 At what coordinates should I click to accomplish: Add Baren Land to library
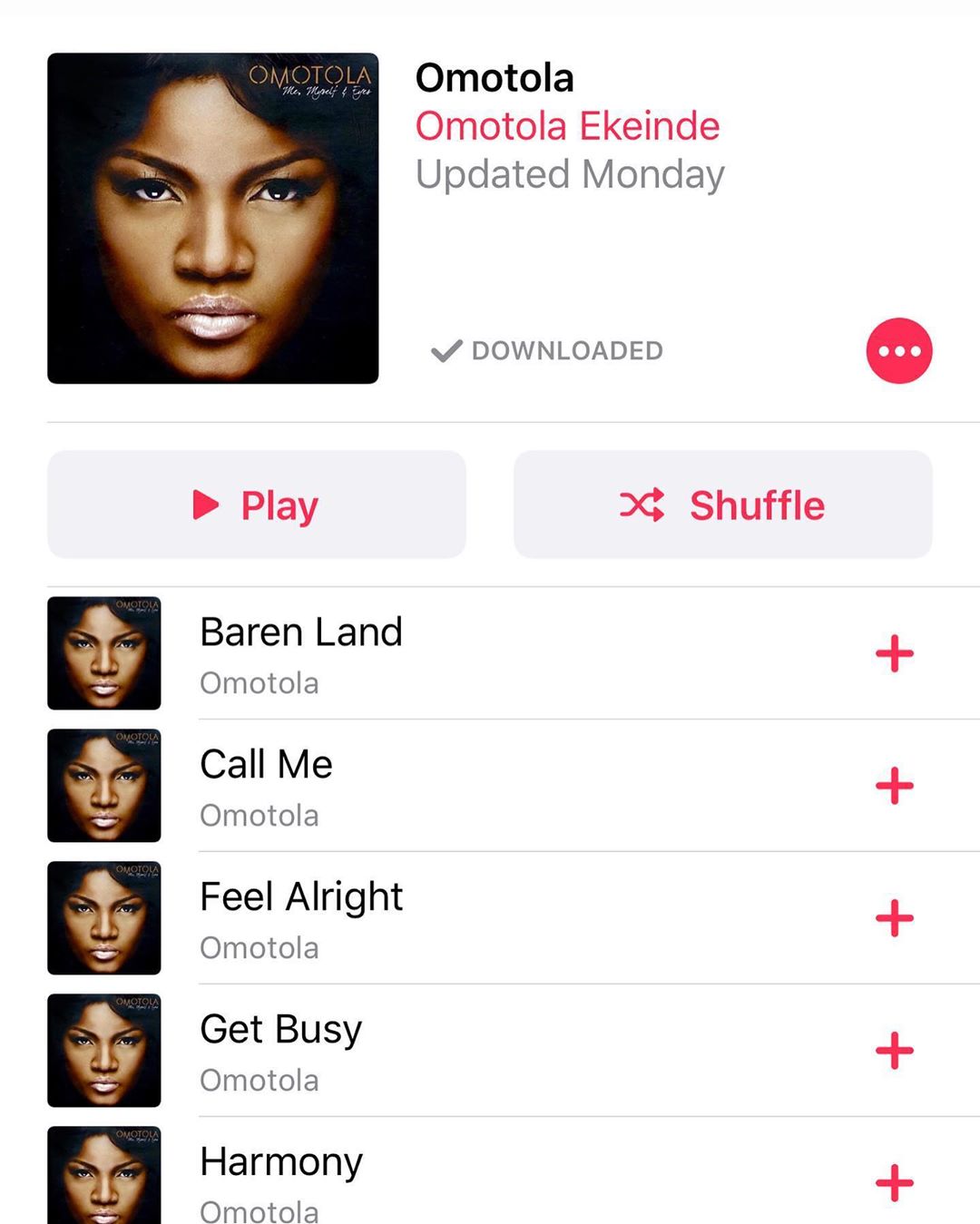click(x=894, y=653)
